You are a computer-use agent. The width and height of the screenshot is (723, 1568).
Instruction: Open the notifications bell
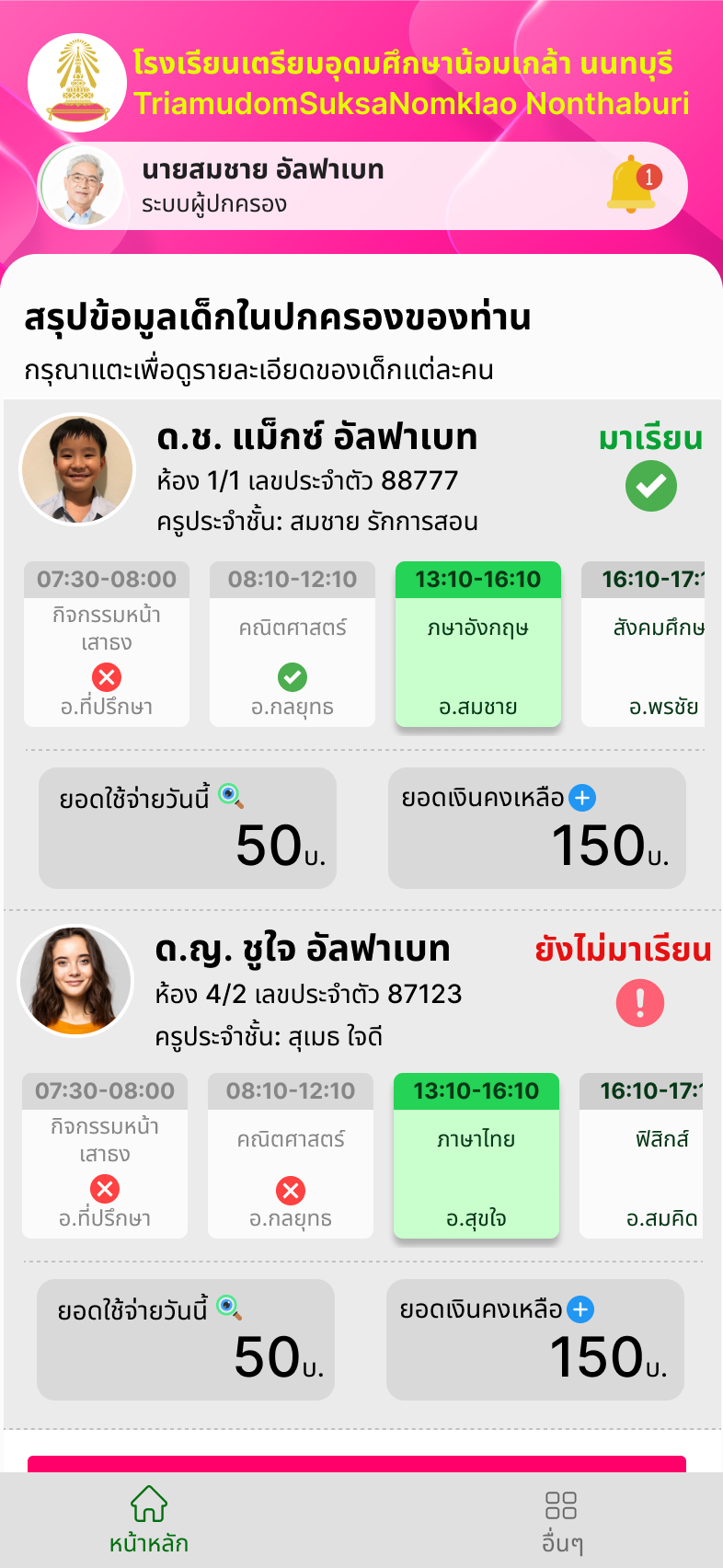point(631,184)
